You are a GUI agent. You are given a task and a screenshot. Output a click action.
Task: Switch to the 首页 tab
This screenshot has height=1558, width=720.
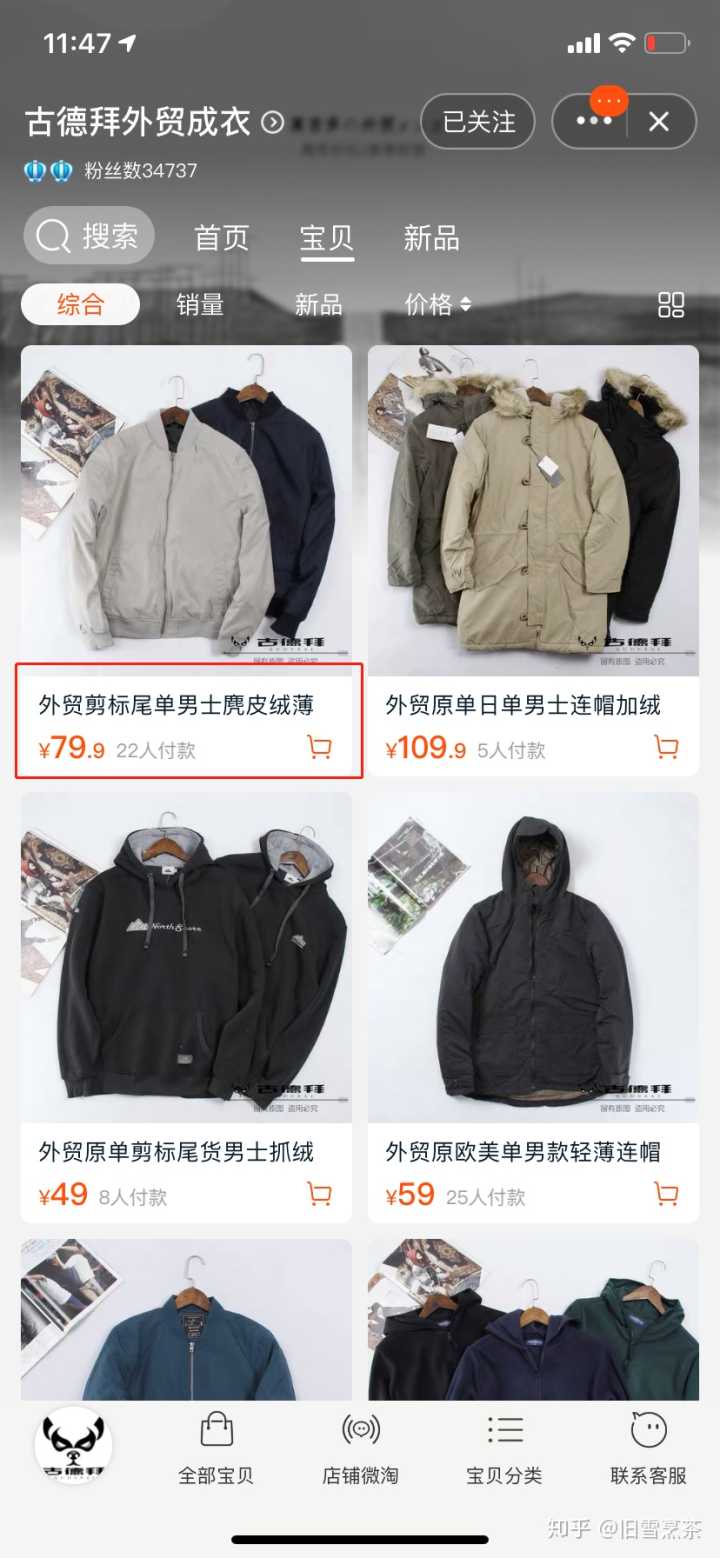[x=221, y=238]
